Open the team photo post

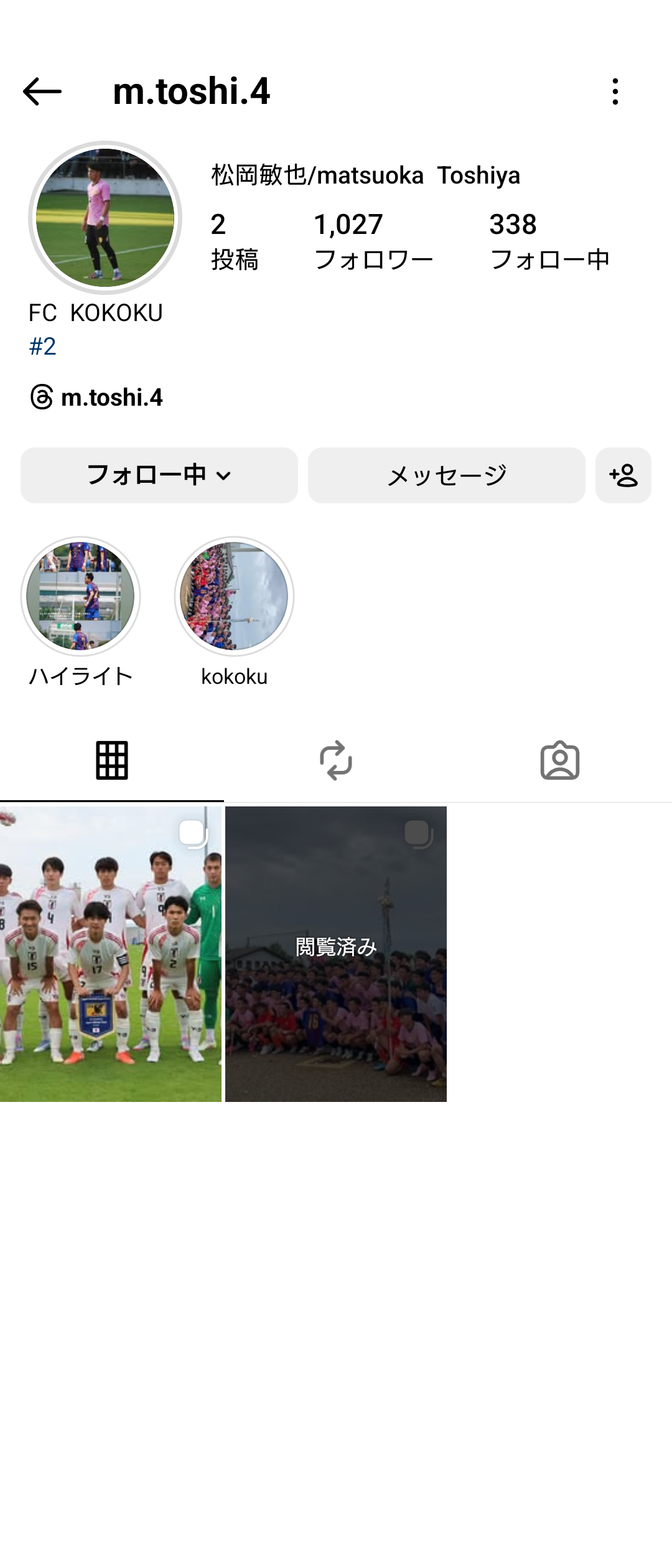click(111, 954)
